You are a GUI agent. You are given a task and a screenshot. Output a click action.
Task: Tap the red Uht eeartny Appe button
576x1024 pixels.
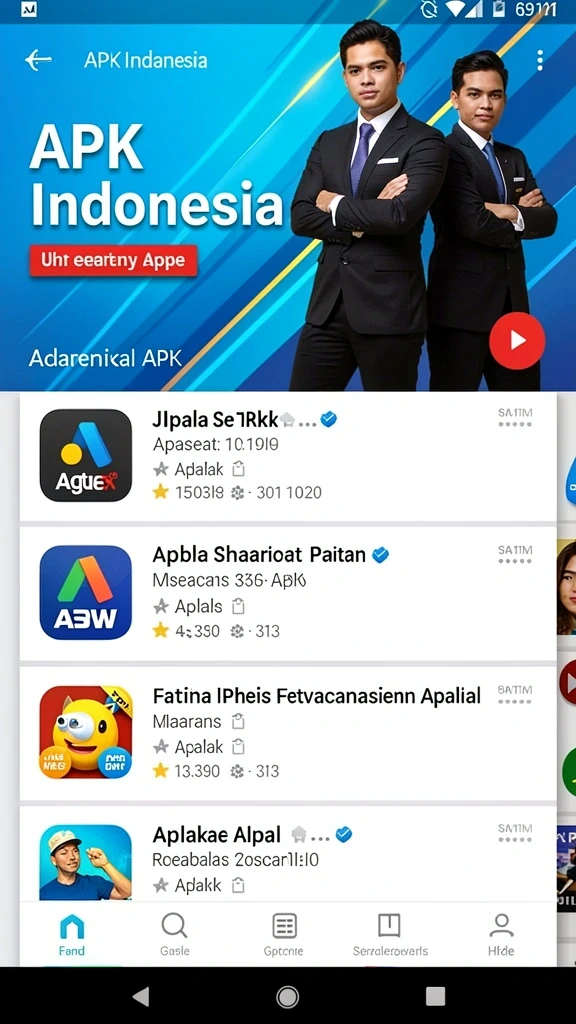click(x=113, y=261)
